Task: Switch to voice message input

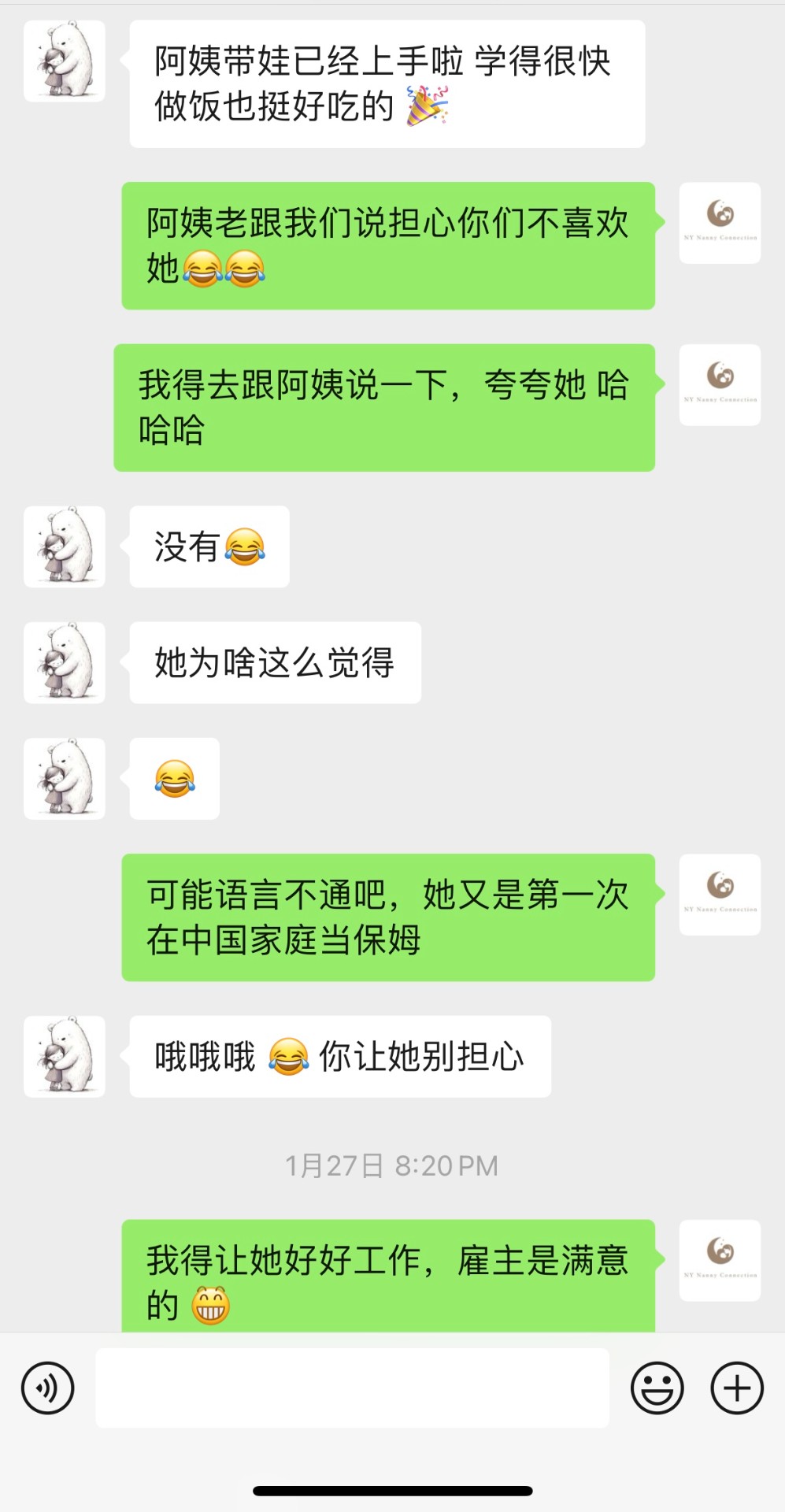Action: pyautogui.click(x=48, y=1388)
